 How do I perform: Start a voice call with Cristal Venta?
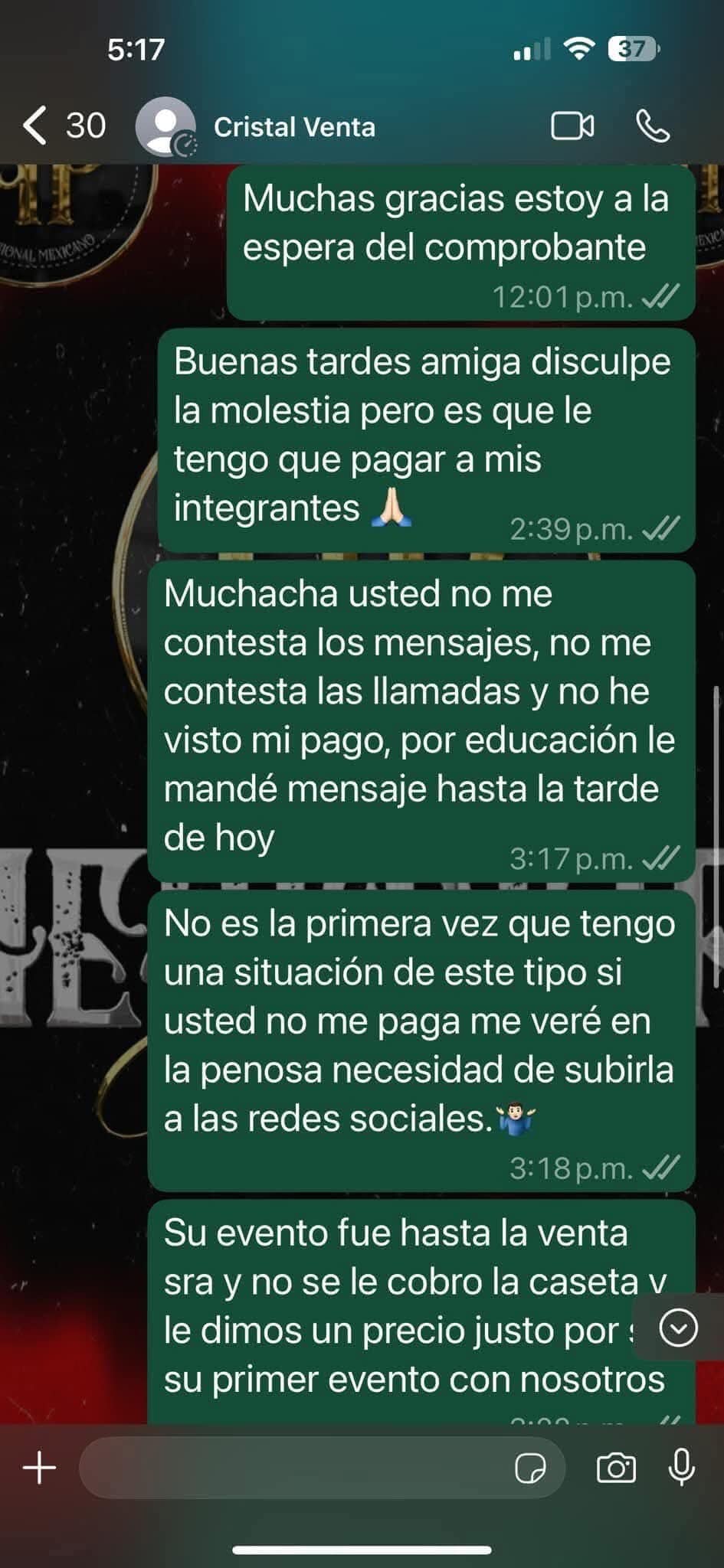pos(653,126)
